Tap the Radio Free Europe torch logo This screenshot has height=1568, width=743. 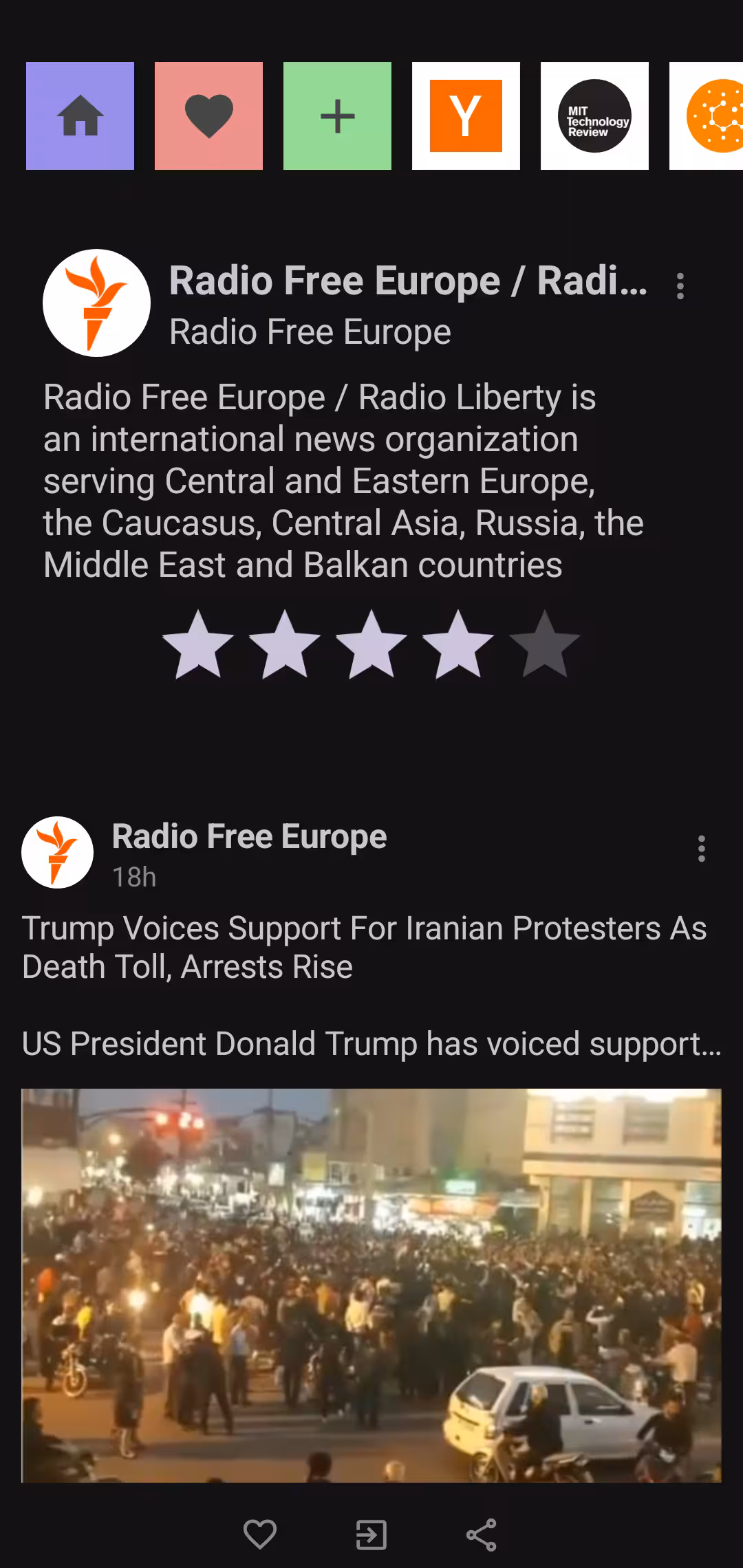[97, 303]
